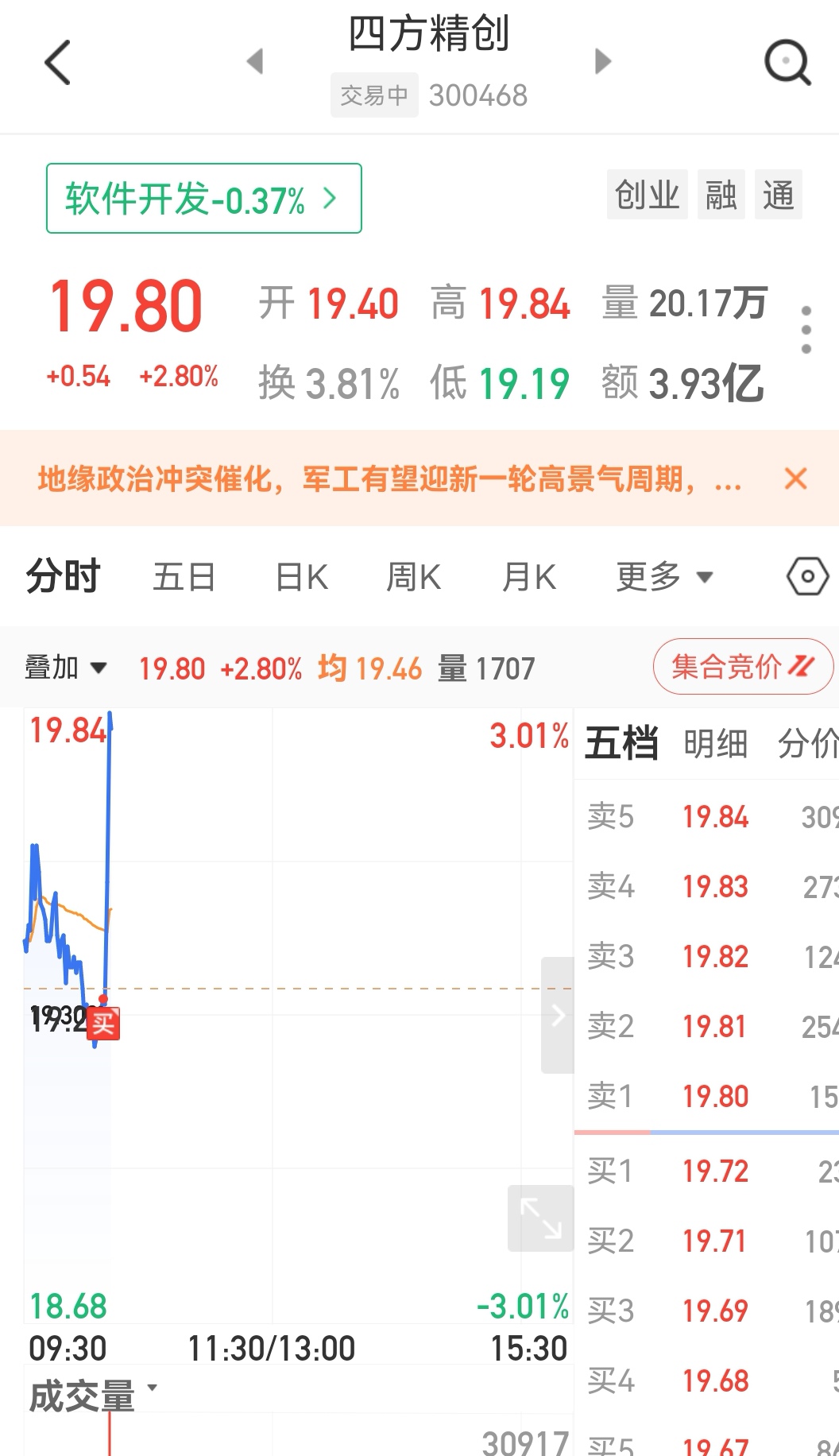
Task: Switch to previous stock with left triangle
Action: pos(255,61)
